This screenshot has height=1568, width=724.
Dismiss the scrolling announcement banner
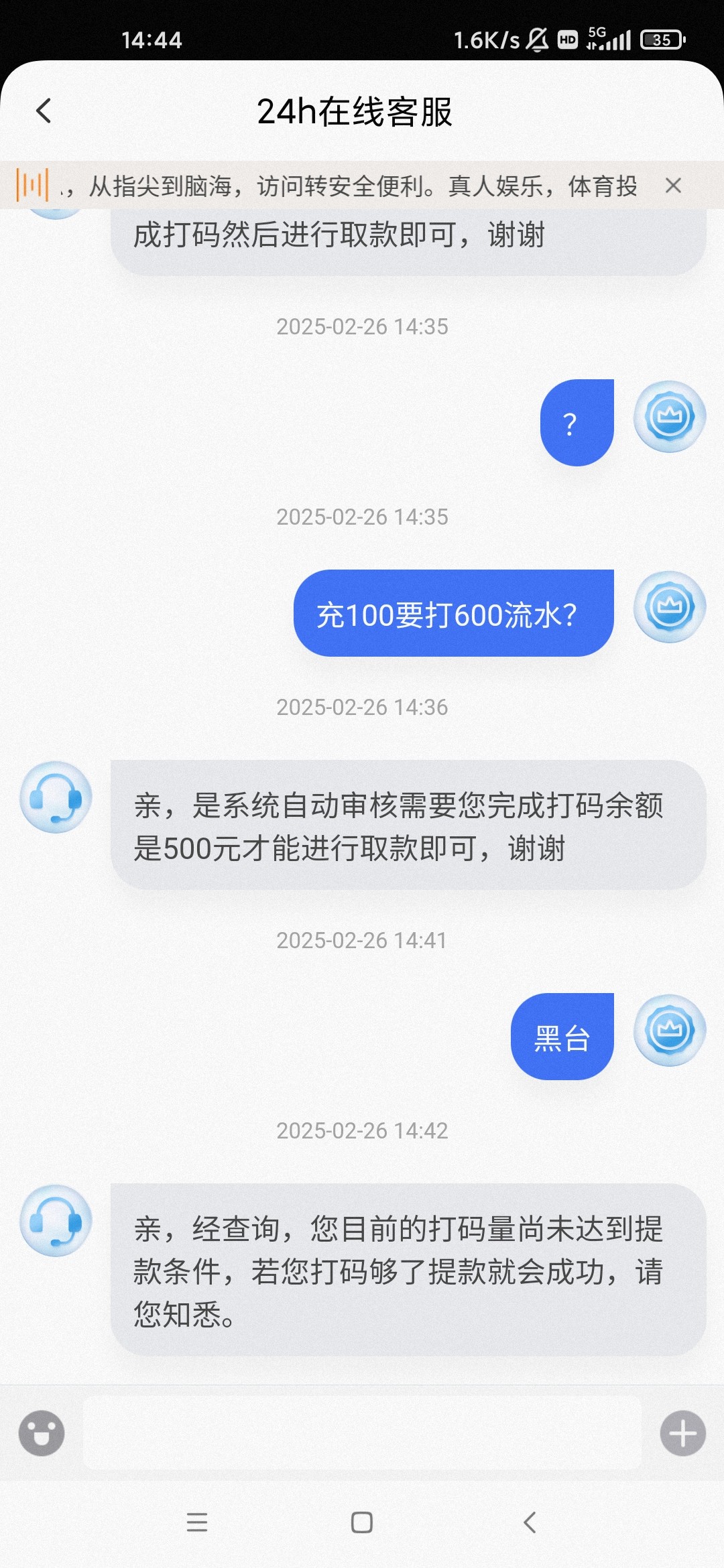(x=674, y=186)
